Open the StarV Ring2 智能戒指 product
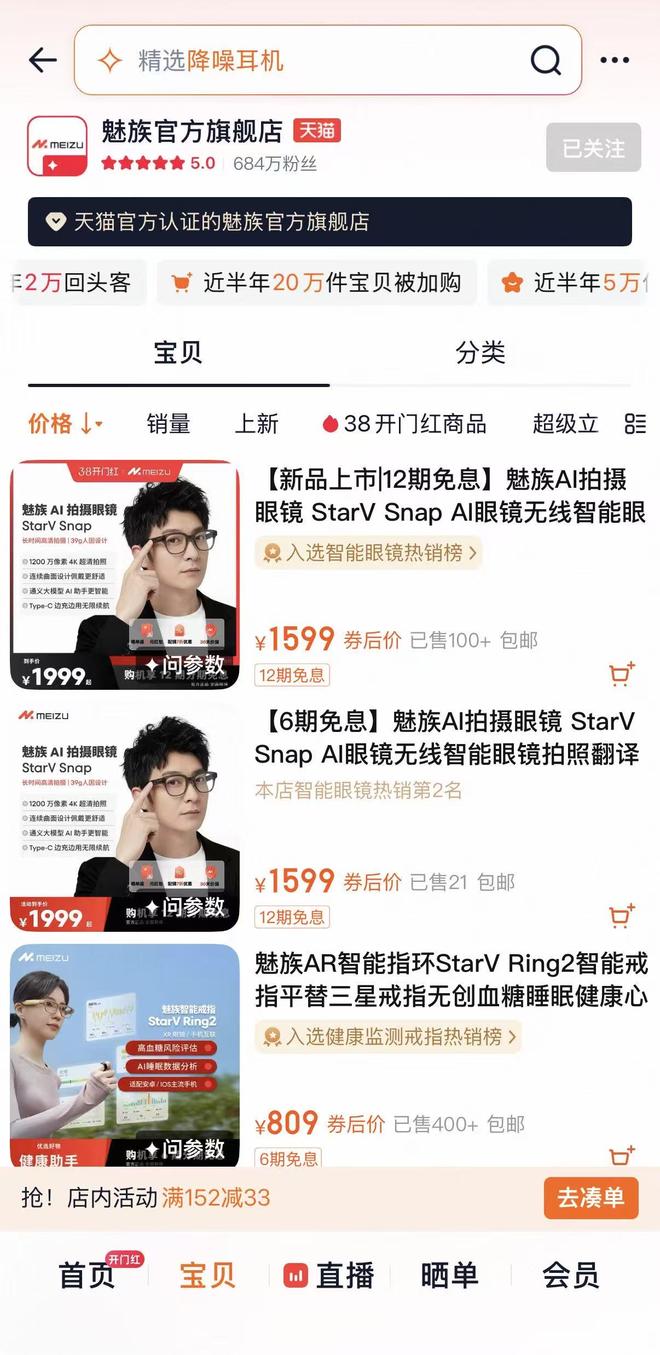 450,980
